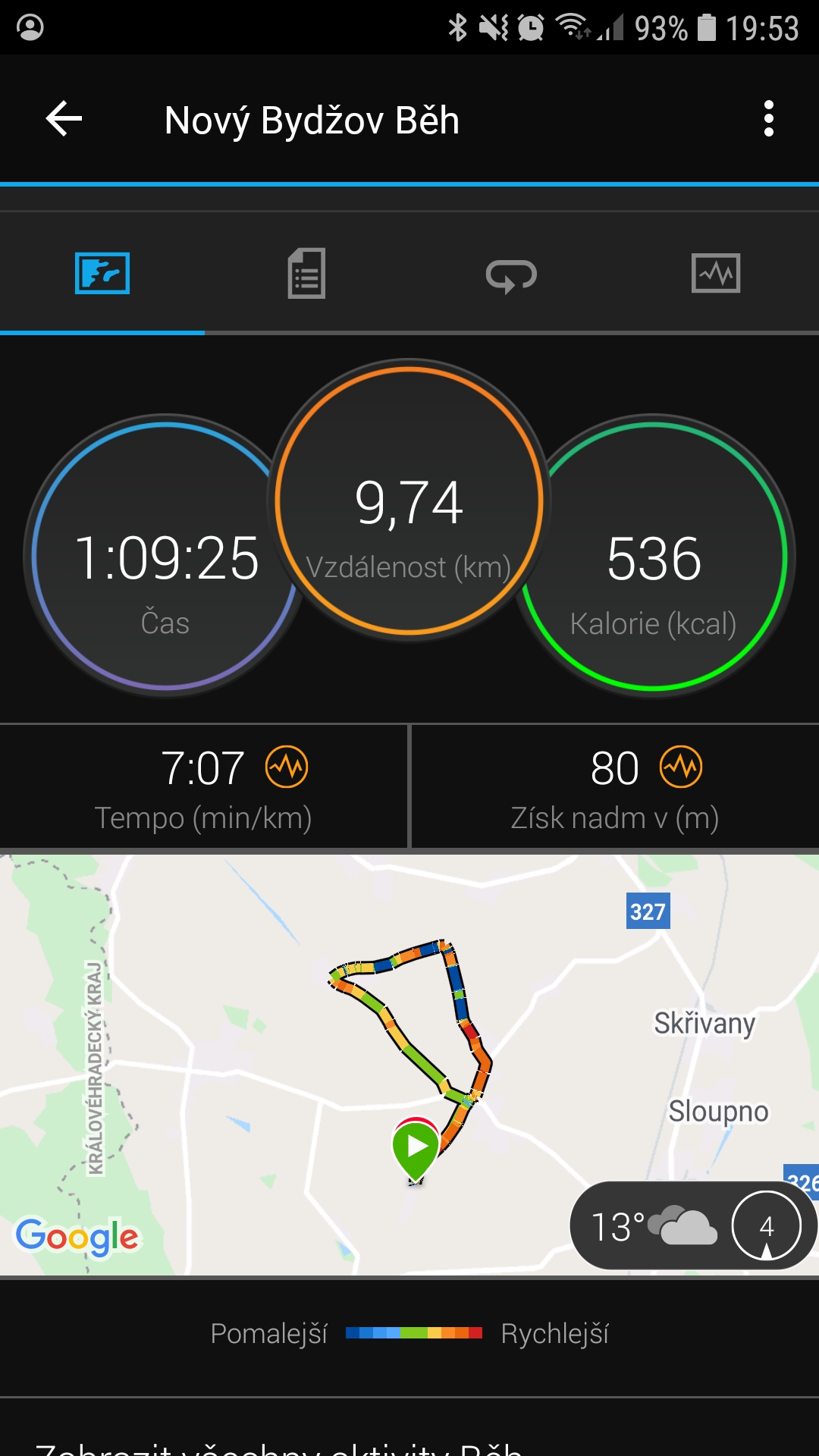Screen dimensions: 819x1456
Task: Open the elevation chart icon next to 80
Action: tap(681, 767)
